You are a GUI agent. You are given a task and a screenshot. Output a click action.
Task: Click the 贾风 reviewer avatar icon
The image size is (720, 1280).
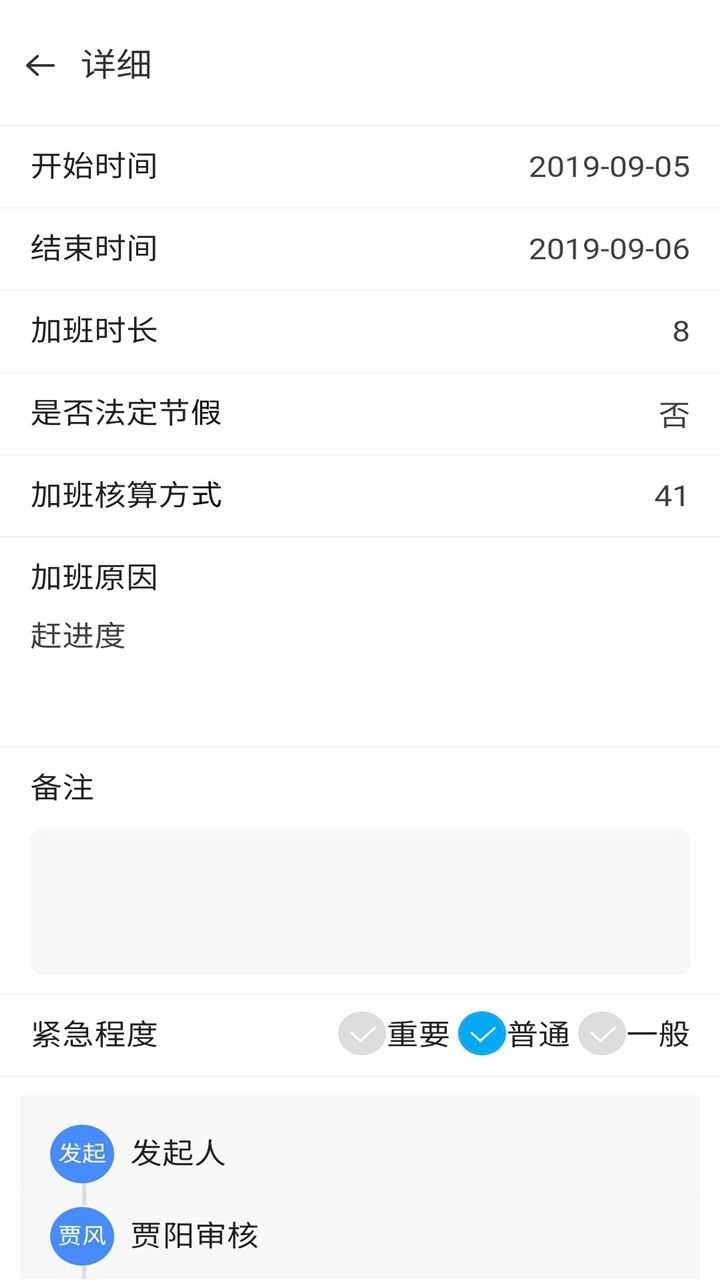(82, 1236)
